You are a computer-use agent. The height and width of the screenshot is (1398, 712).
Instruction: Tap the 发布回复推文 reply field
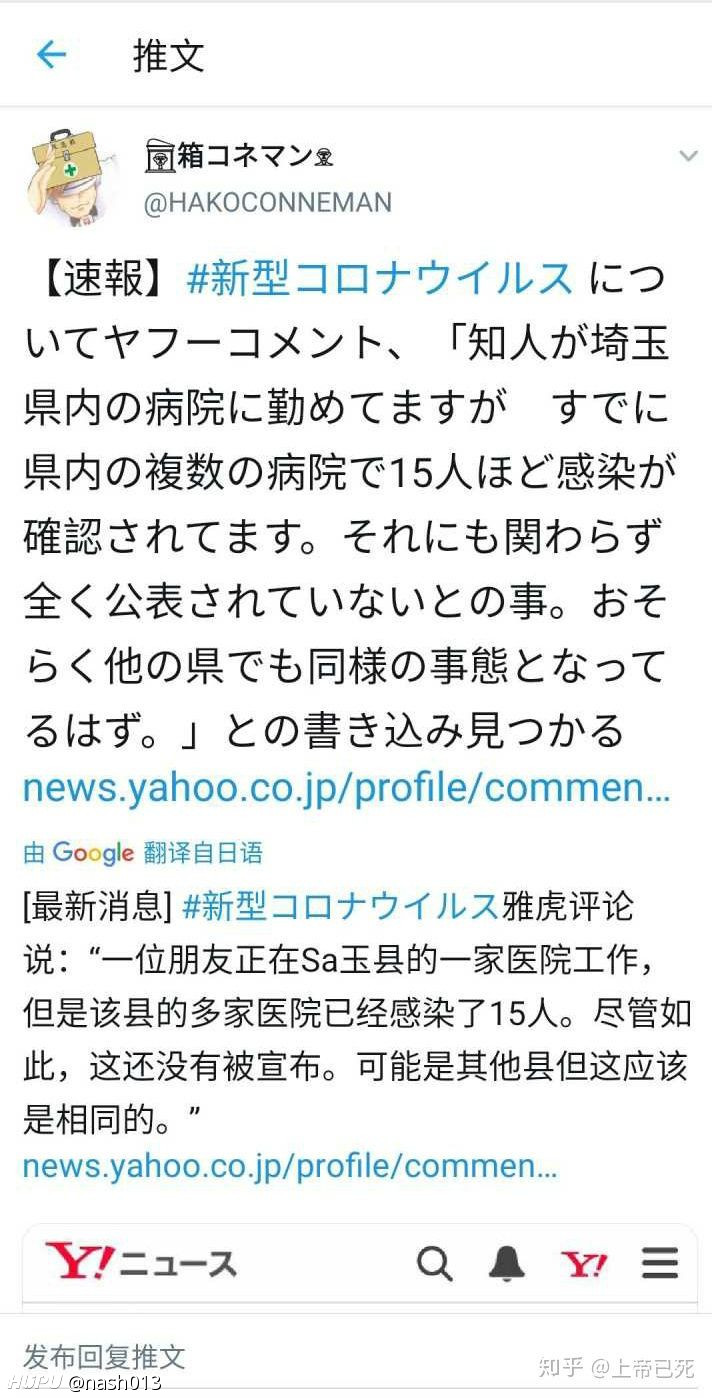coord(356,1355)
